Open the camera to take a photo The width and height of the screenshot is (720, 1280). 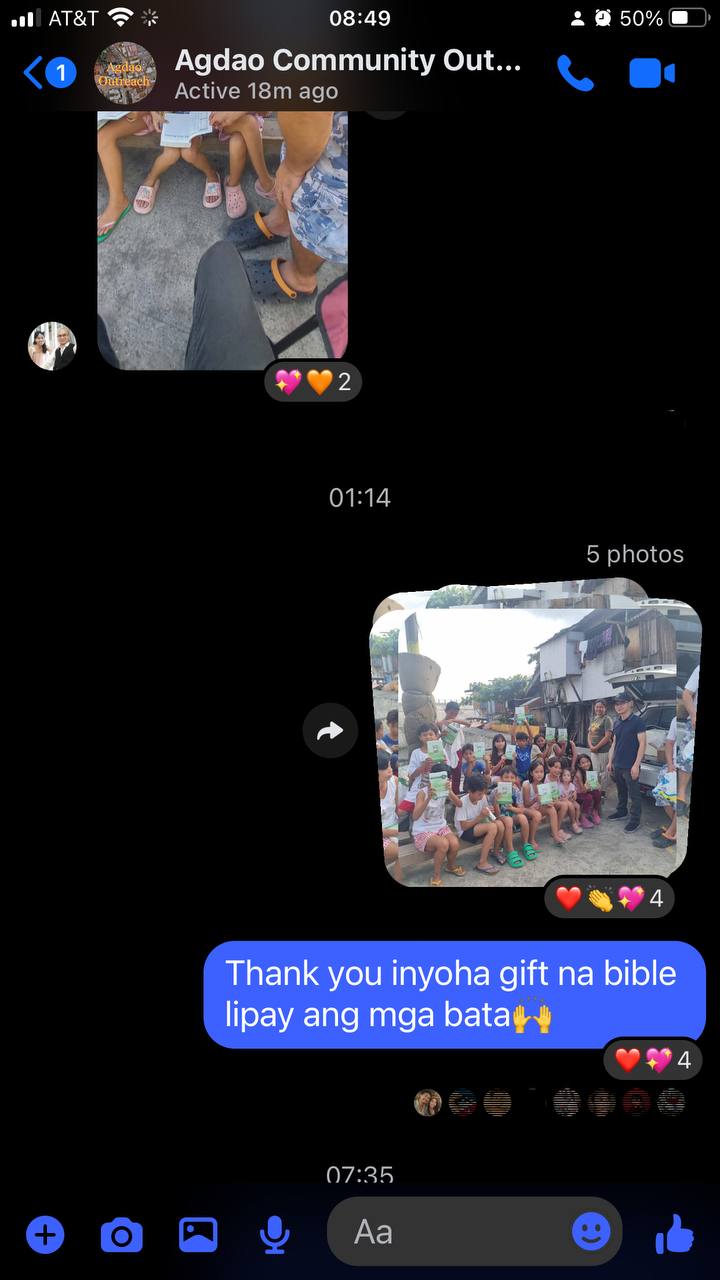point(121,1235)
